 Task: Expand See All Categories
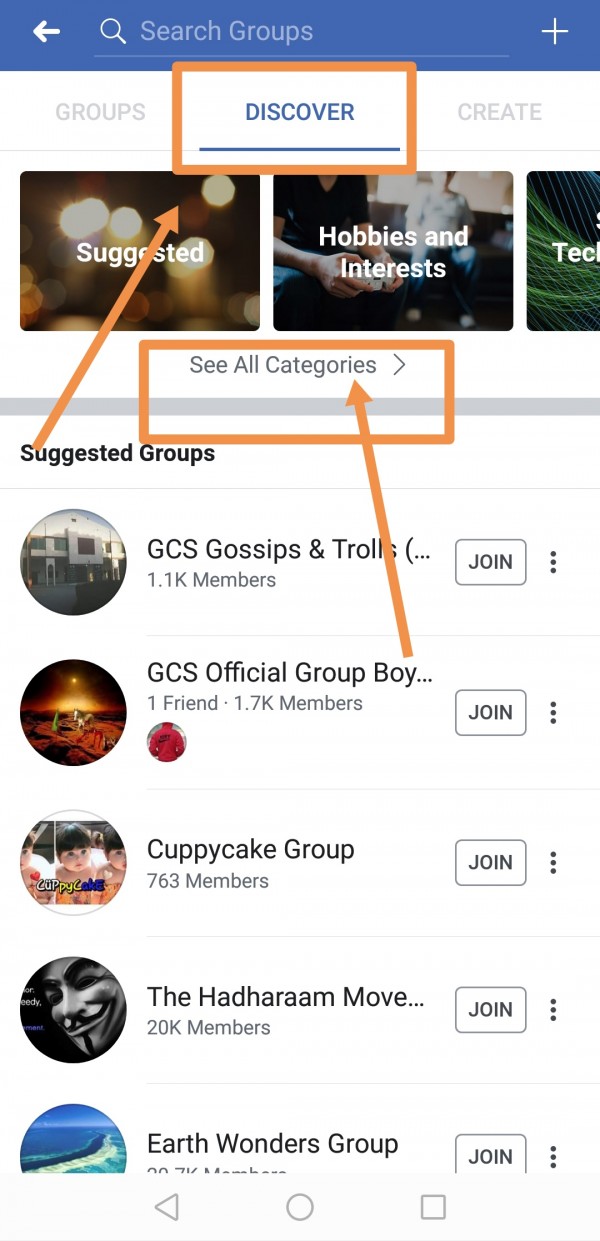298,366
